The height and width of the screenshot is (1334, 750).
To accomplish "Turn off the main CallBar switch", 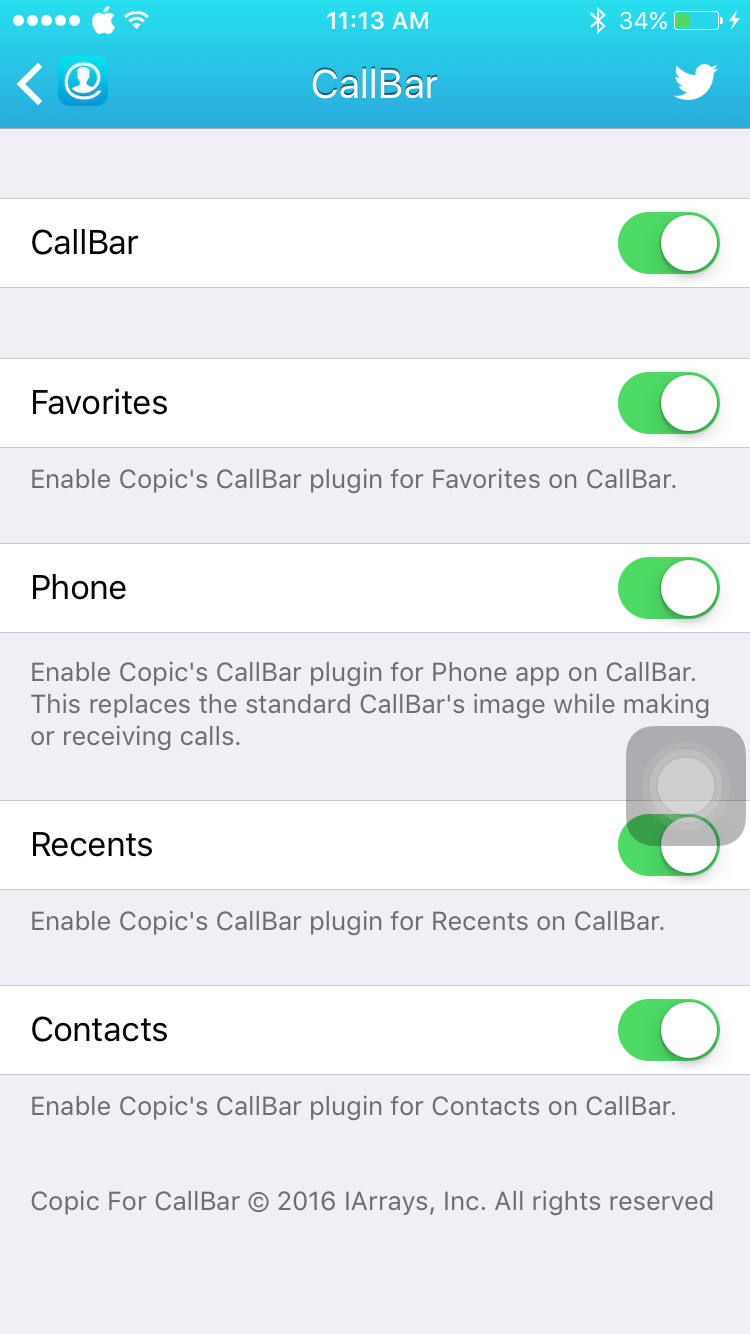I will pos(669,243).
